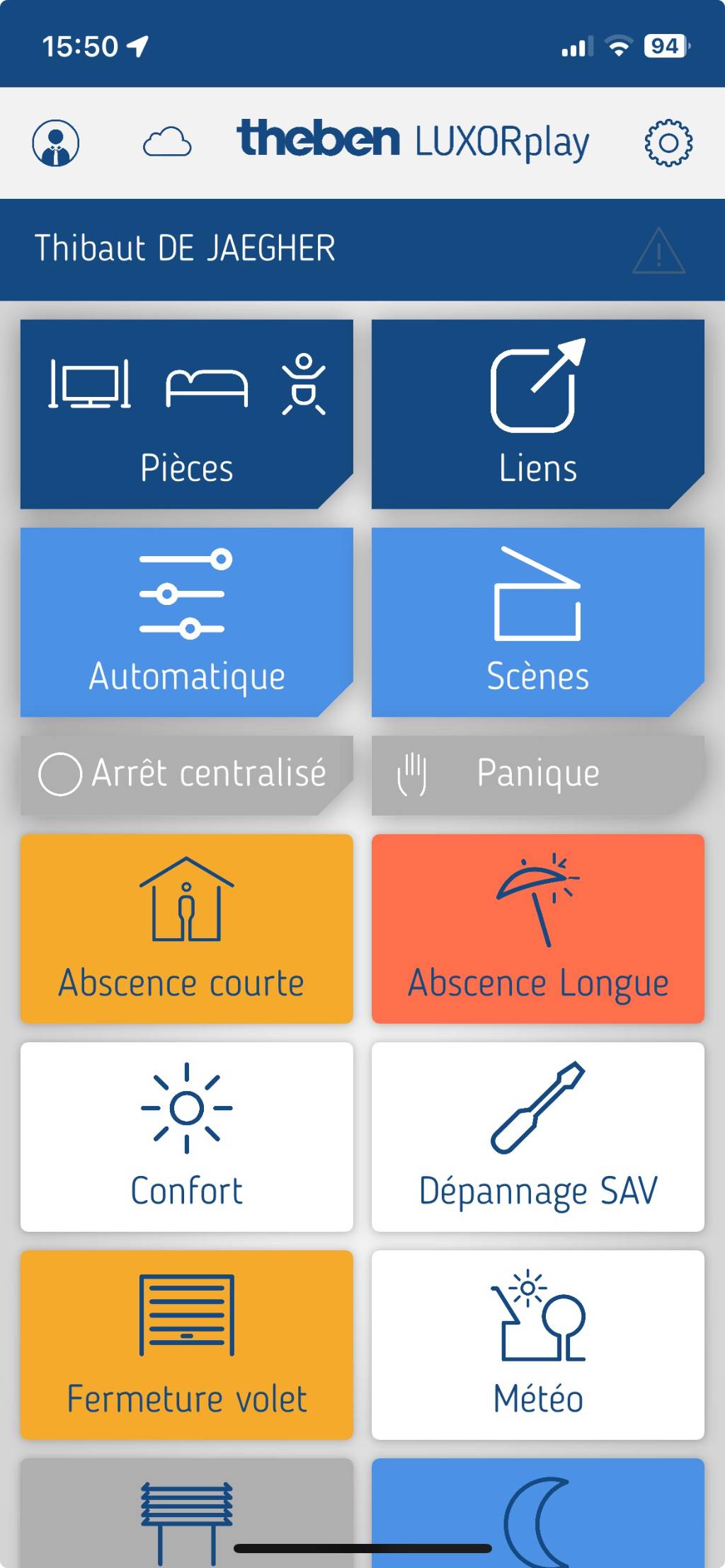Activate Arrêt centralisé
This screenshot has height=1568, width=725.
186,774
